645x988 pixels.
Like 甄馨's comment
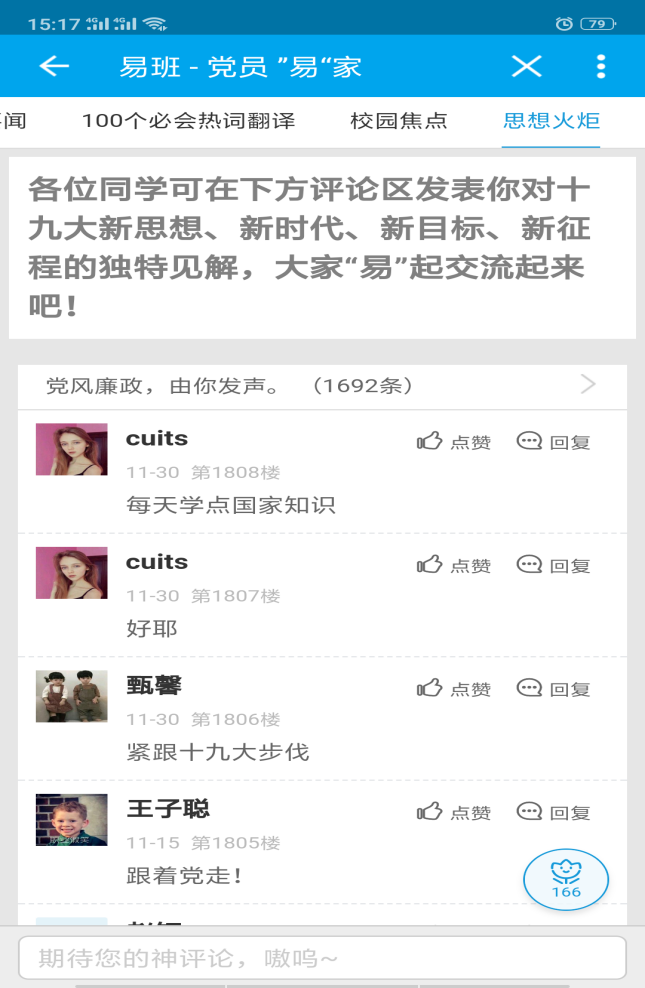454,688
